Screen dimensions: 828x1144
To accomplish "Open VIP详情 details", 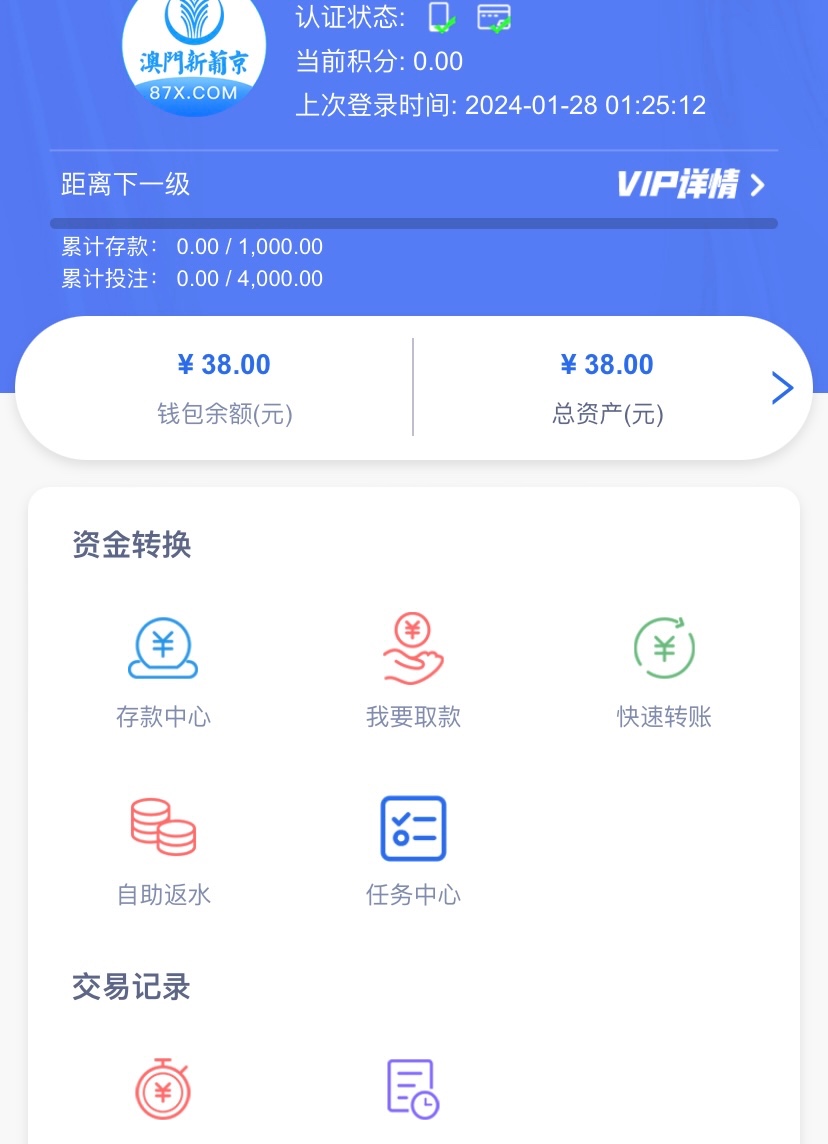I will tap(690, 185).
